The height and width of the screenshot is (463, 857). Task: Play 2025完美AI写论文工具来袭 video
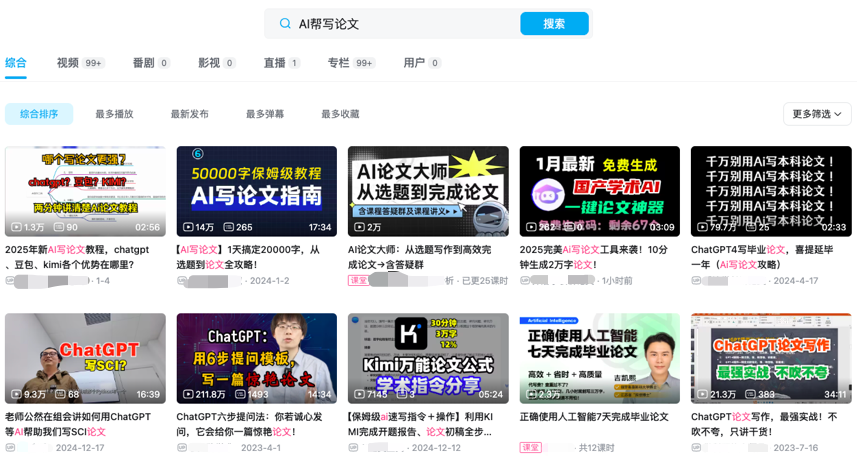(599, 191)
